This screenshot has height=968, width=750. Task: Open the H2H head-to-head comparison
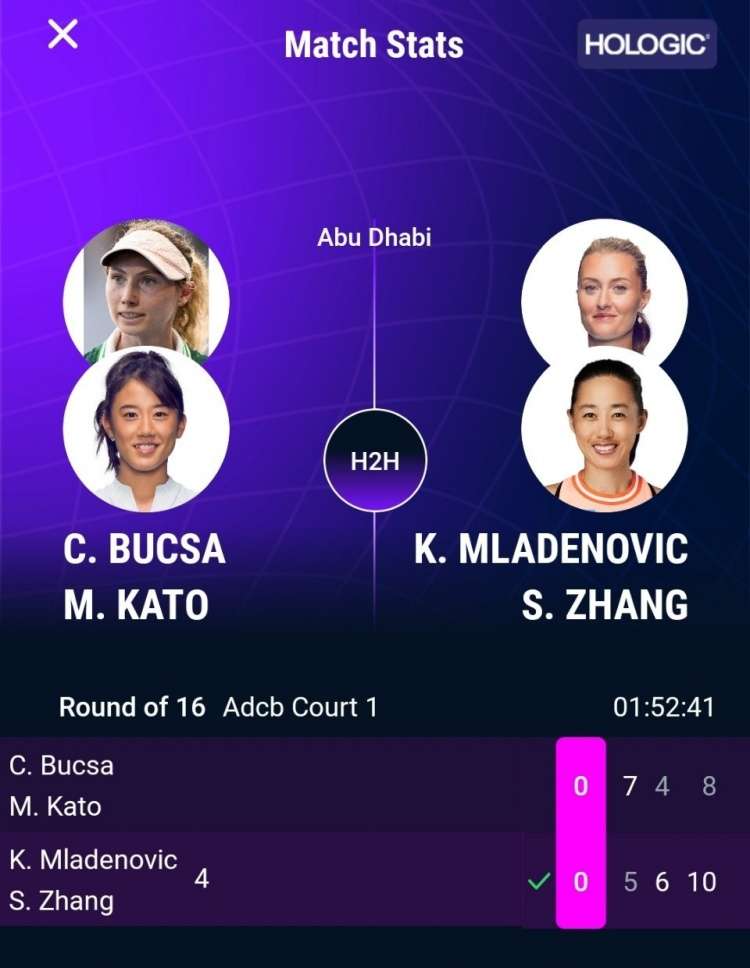coord(375,461)
